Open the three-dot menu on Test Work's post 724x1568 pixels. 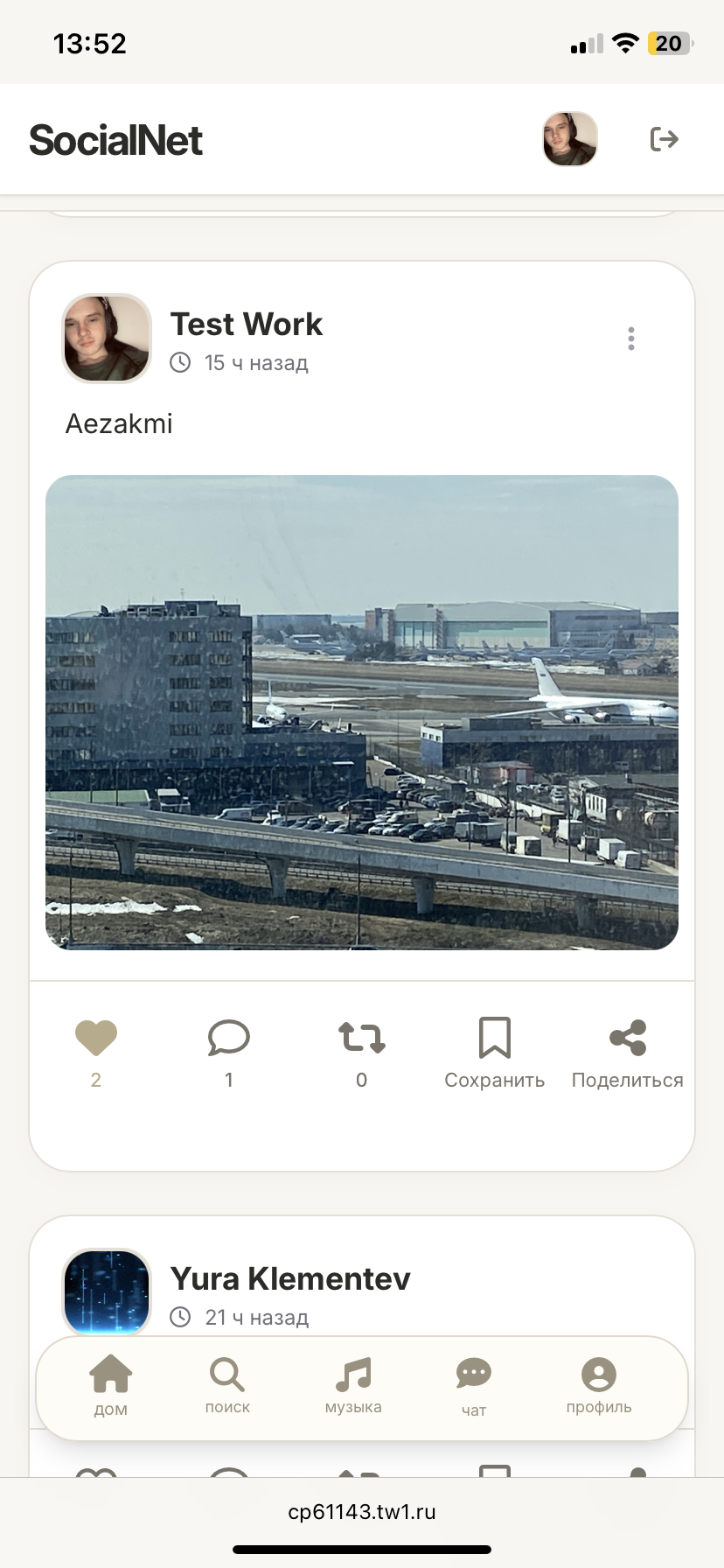point(630,339)
